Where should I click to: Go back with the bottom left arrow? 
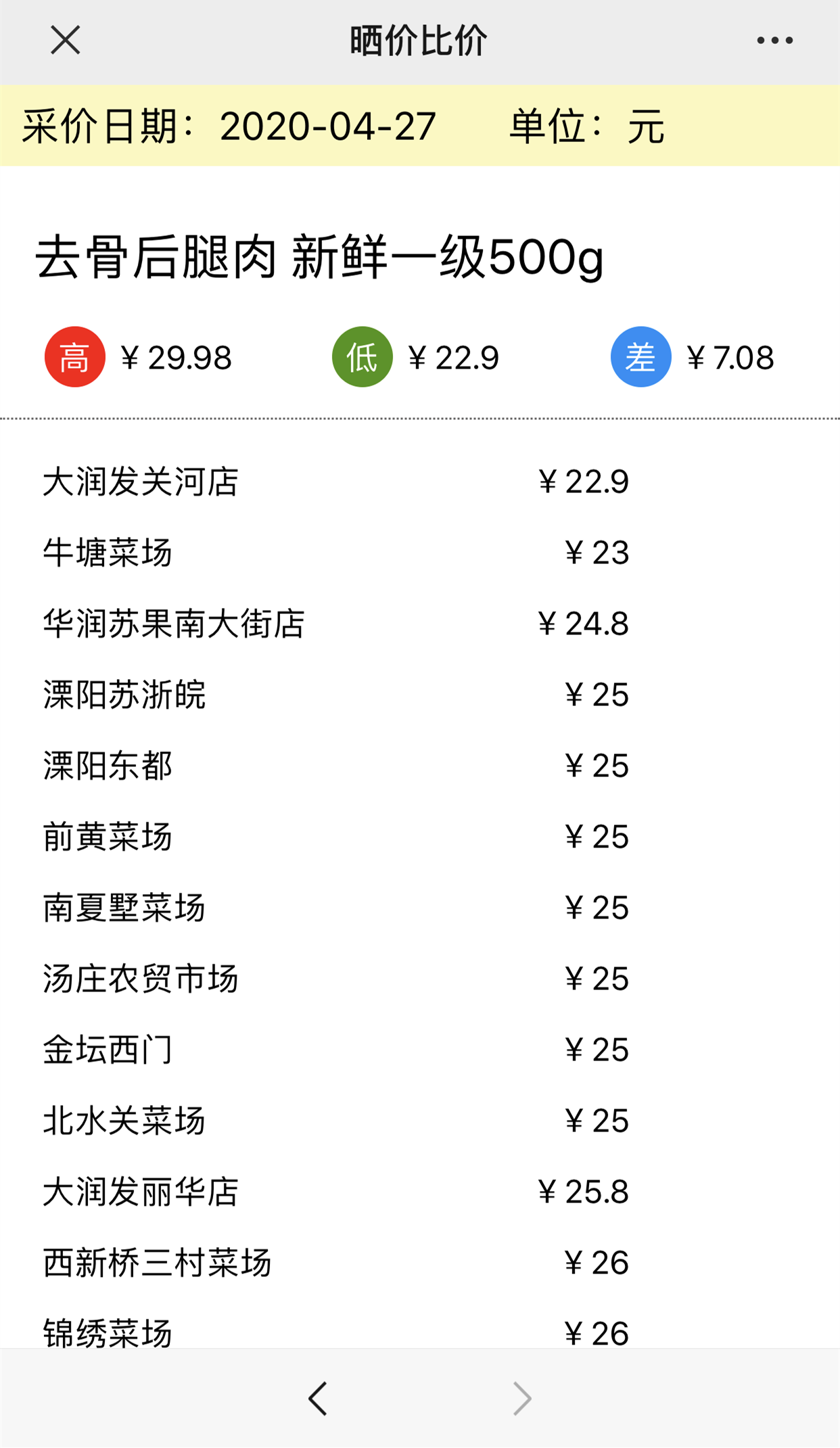[318, 1398]
